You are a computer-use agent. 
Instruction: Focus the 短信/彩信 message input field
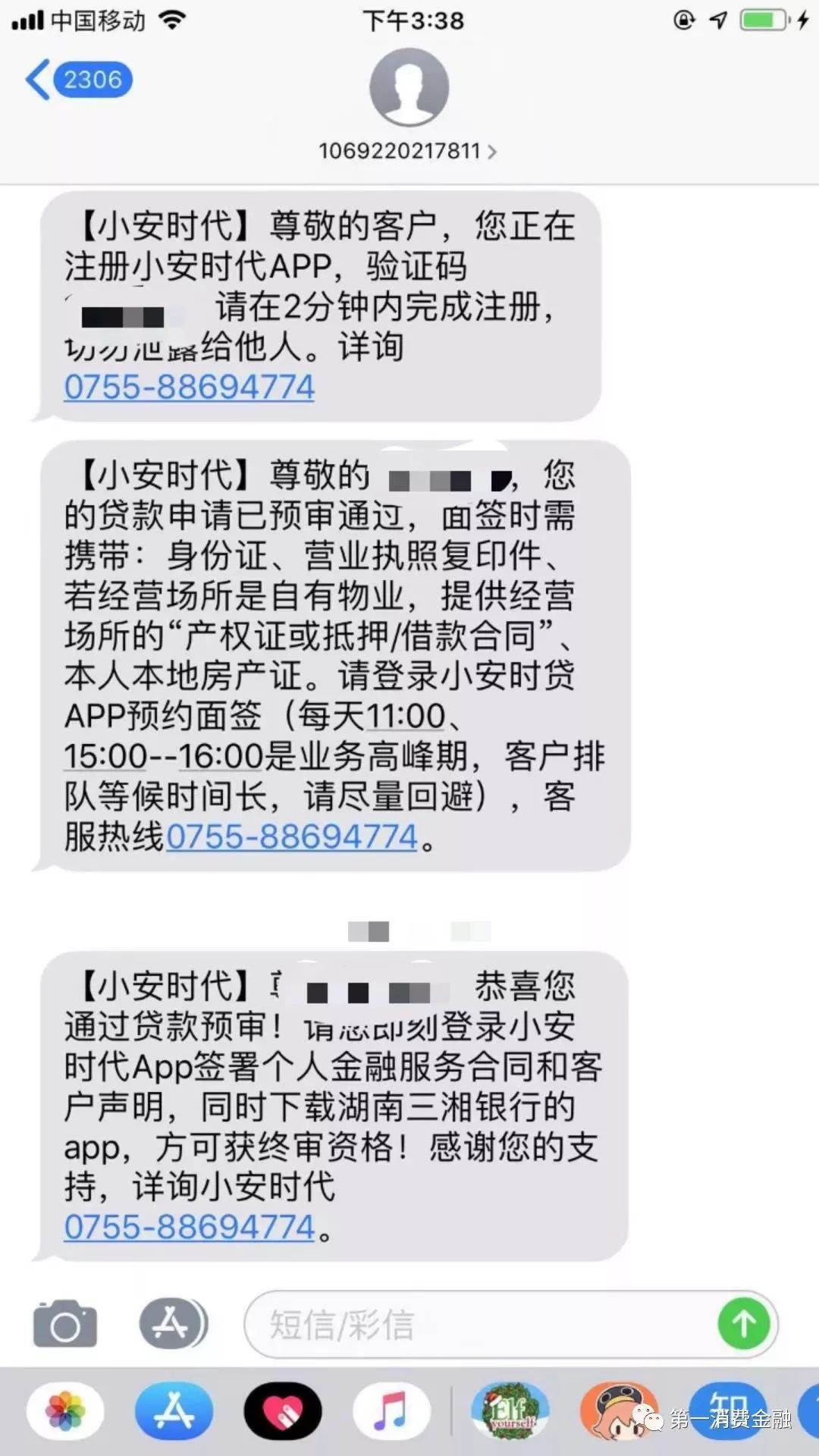pyautogui.click(x=478, y=1324)
